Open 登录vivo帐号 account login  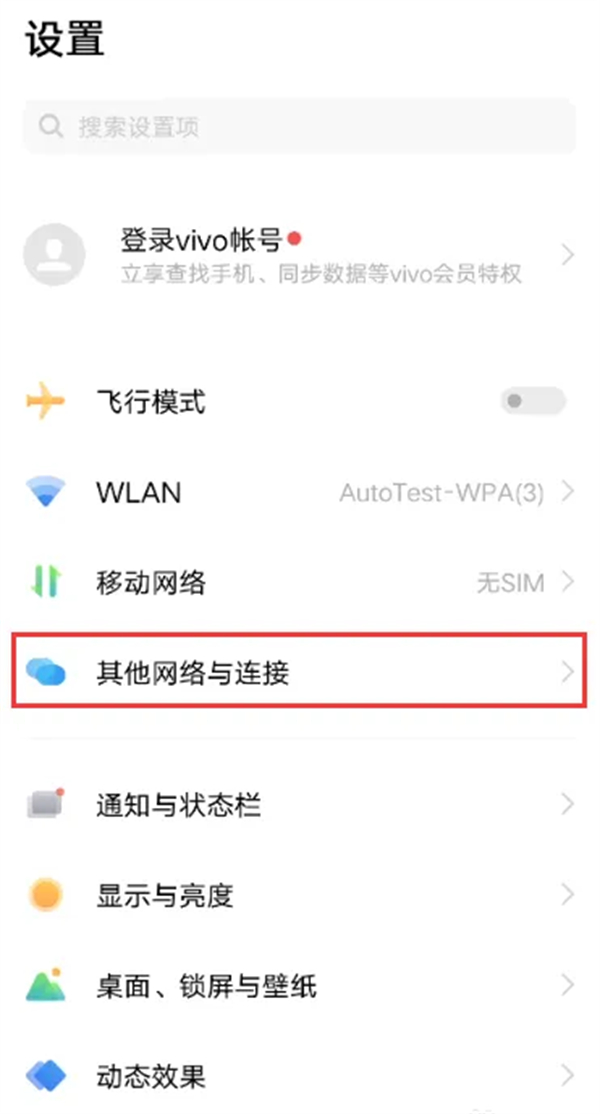[x=298, y=256]
